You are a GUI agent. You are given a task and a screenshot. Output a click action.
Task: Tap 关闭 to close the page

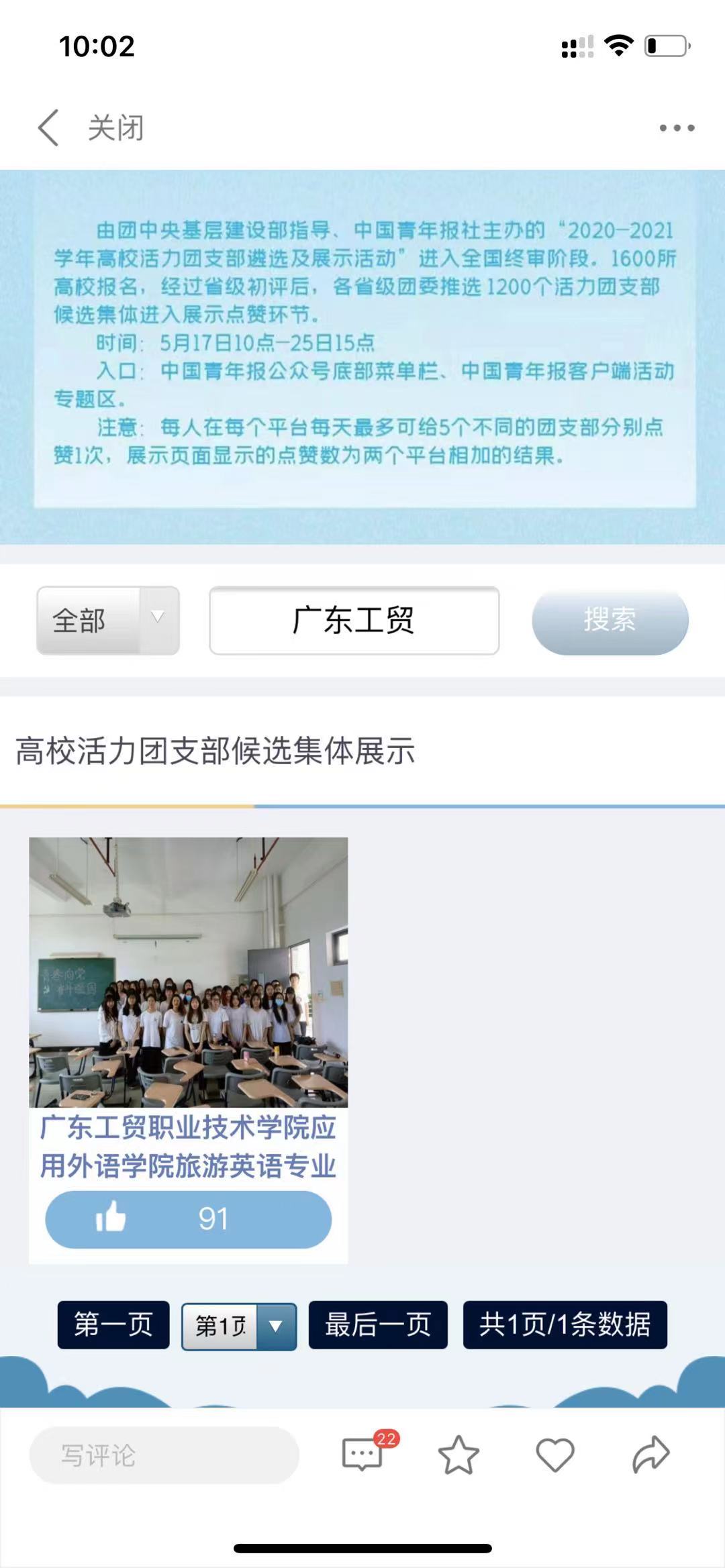point(116,127)
